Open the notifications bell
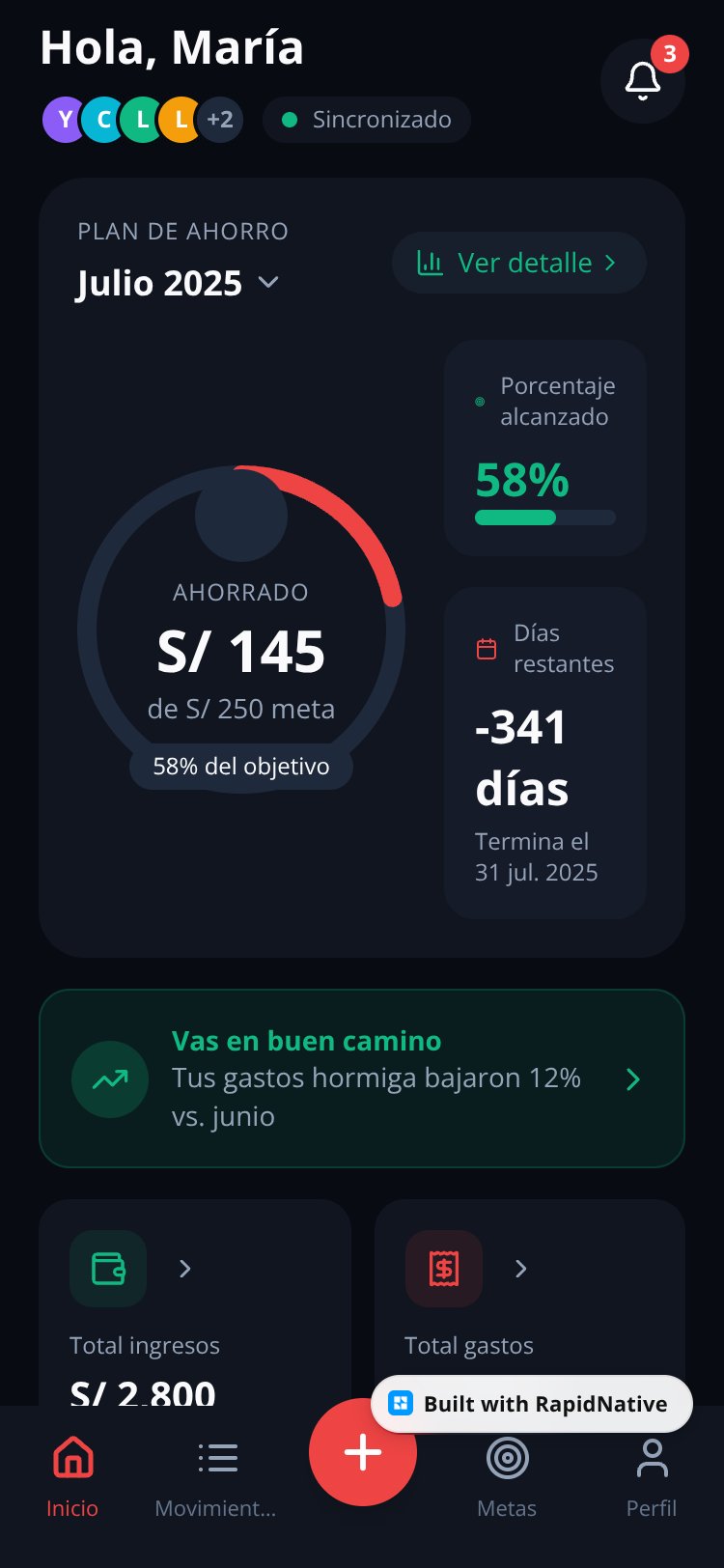This screenshot has width=724, height=1568. tap(643, 81)
